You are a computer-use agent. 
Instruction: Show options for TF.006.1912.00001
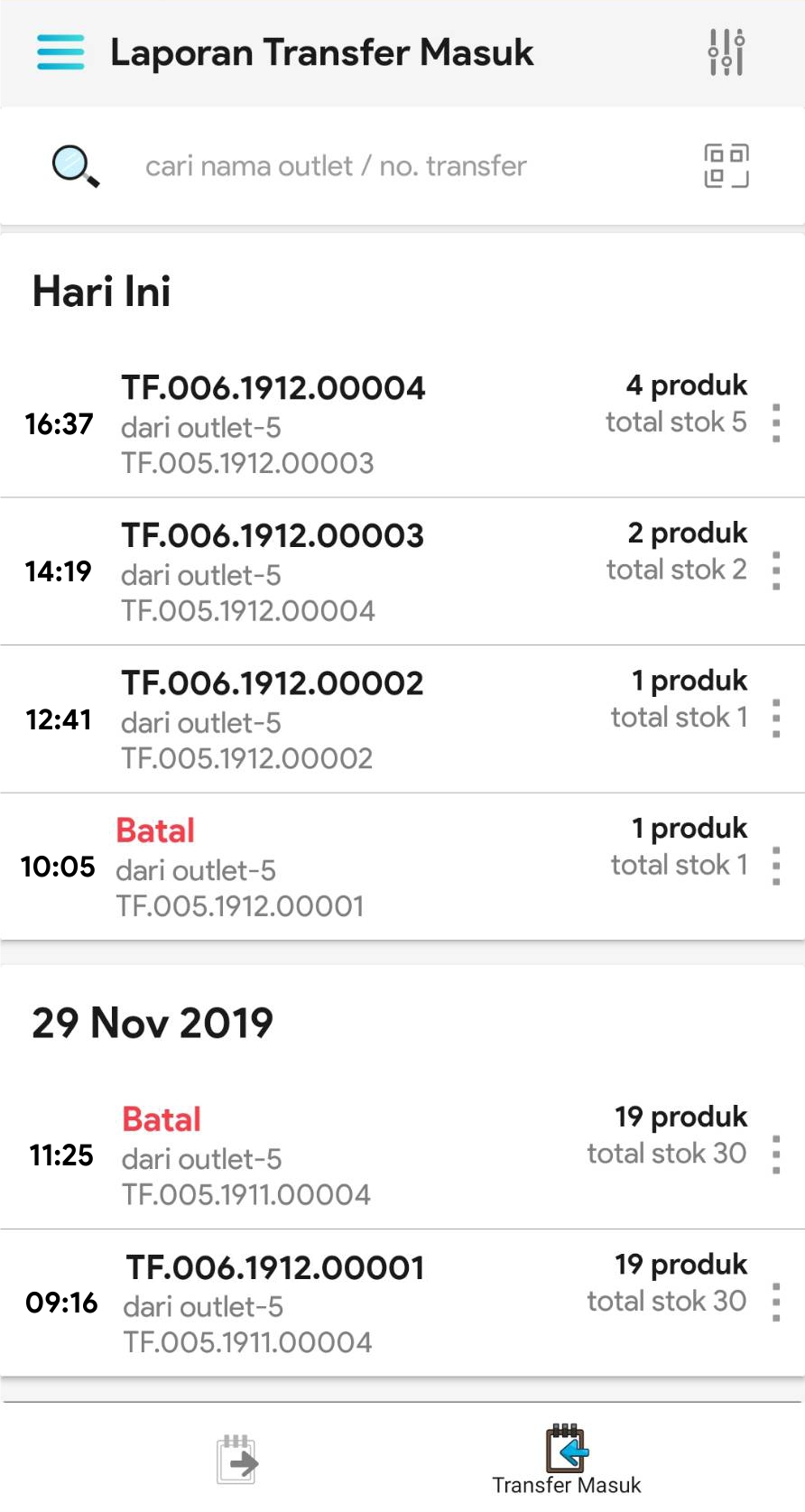(x=776, y=1303)
